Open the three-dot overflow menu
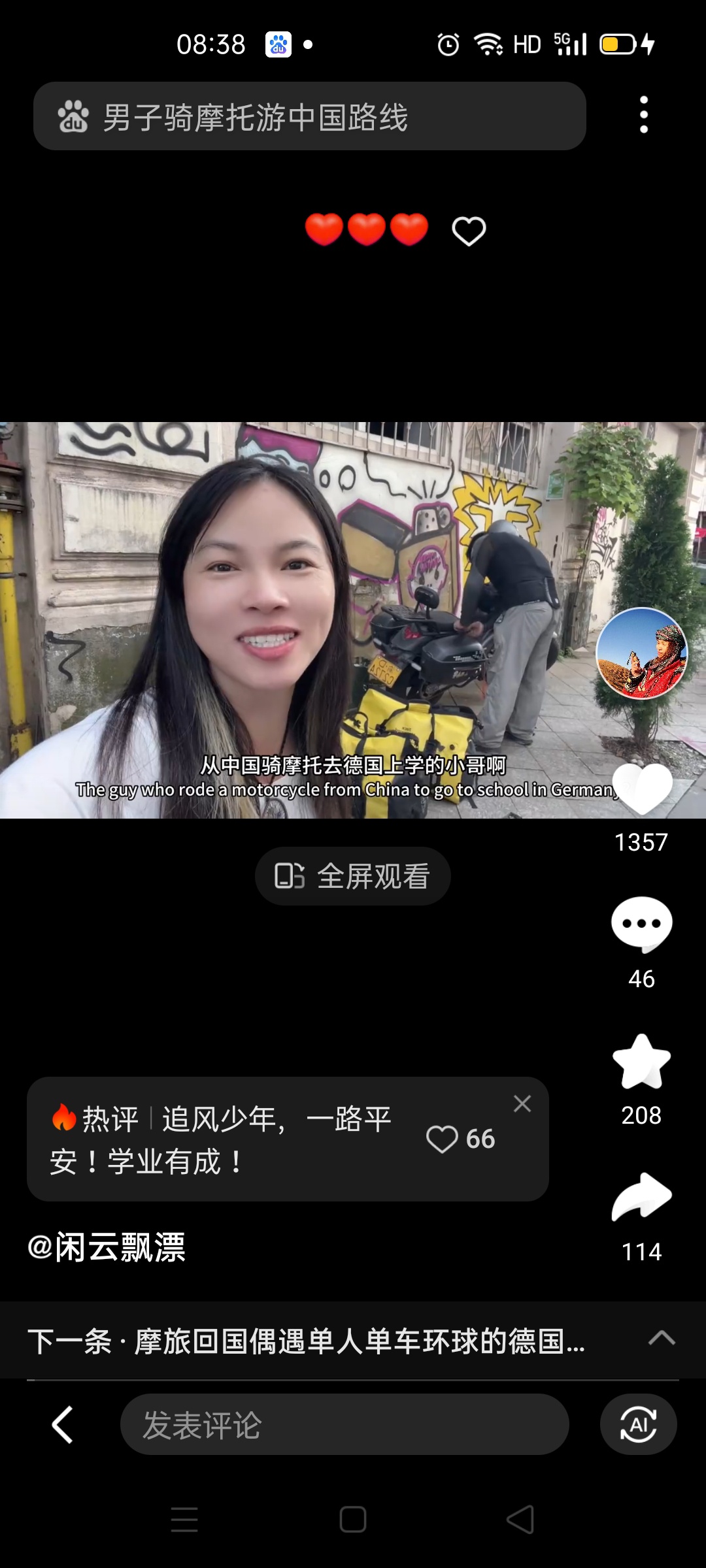 644,115
